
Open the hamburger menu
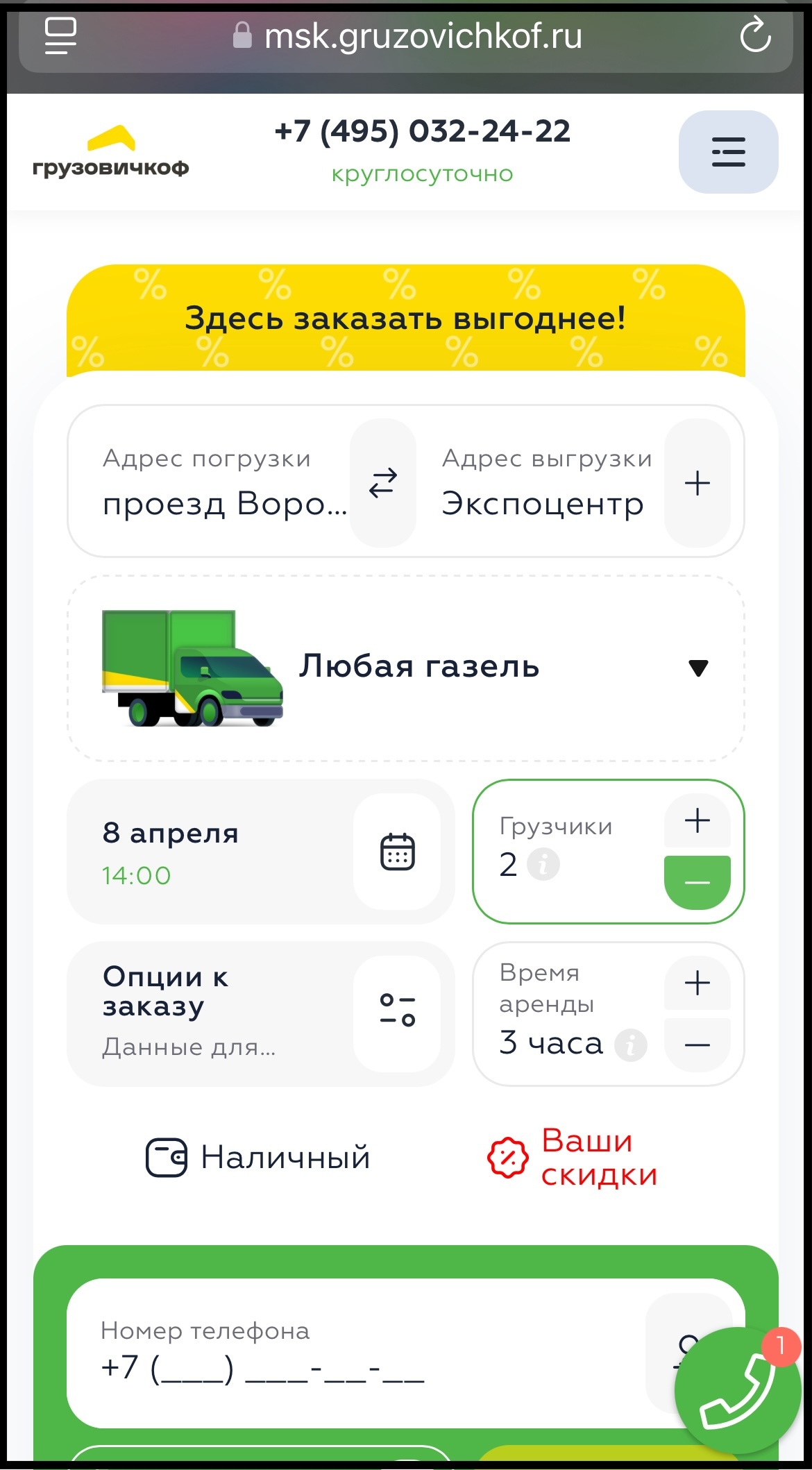point(728,152)
